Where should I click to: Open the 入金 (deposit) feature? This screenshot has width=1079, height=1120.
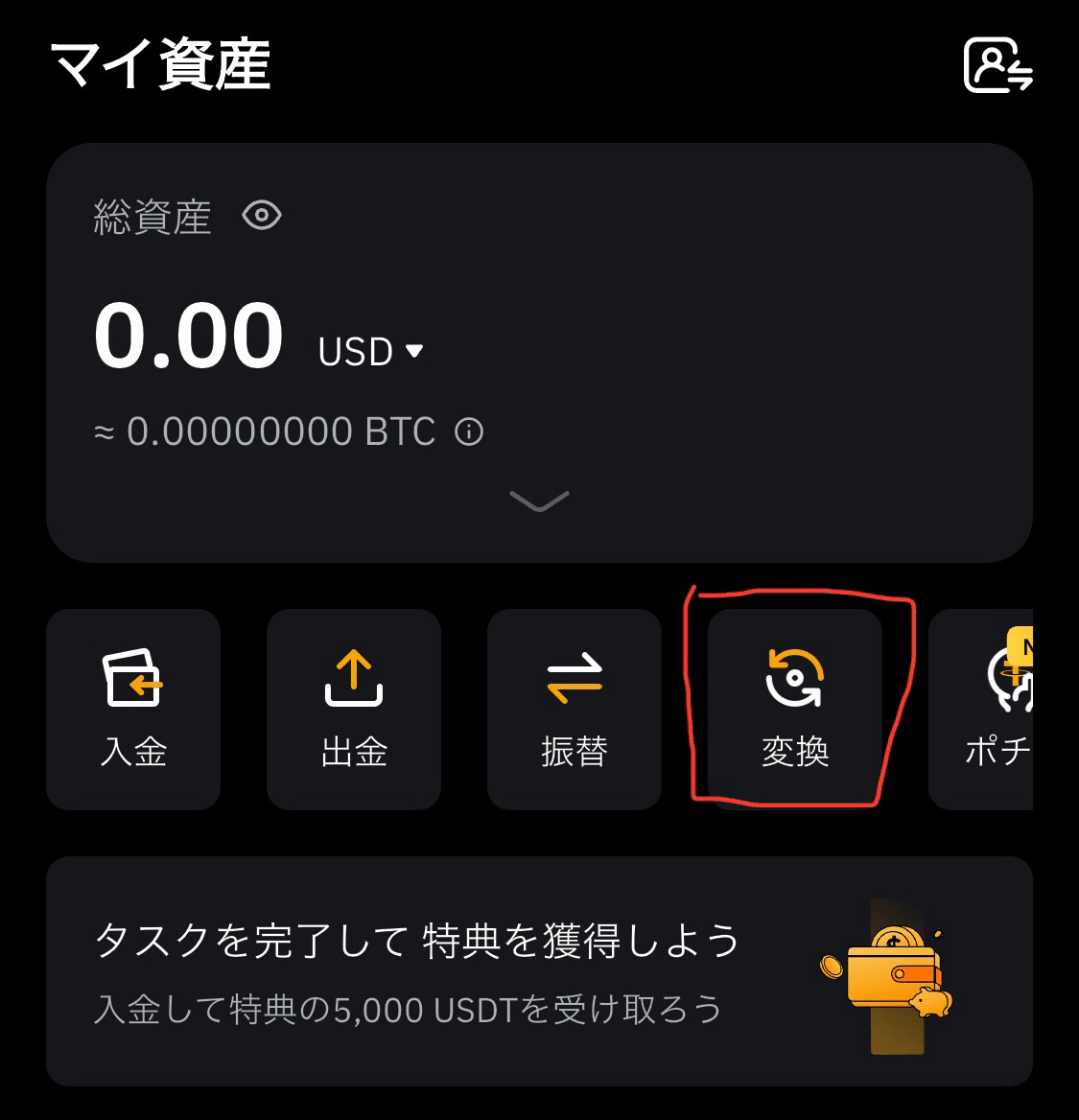pos(132,710)
